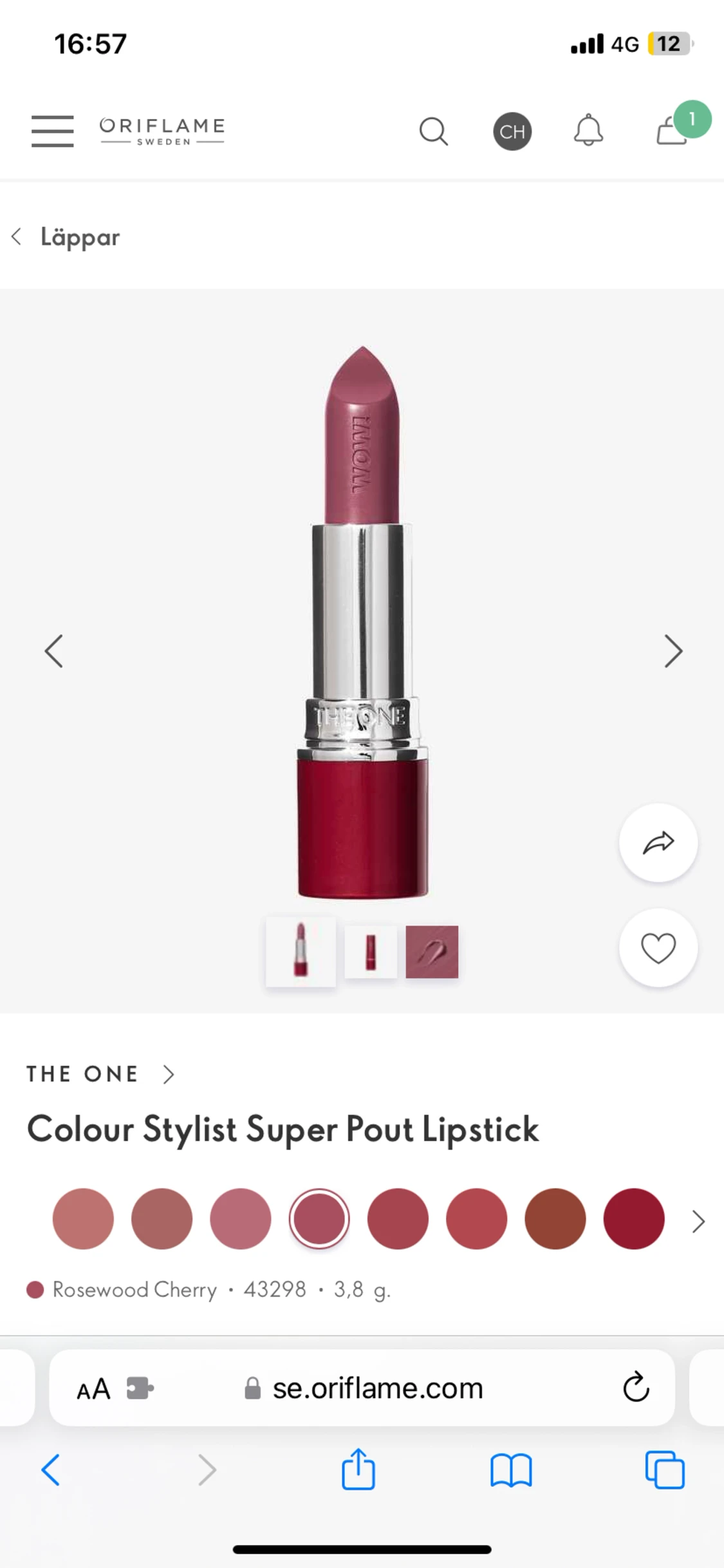Share this lipstick product
The image size is (724, 1568).
[658, 842]
